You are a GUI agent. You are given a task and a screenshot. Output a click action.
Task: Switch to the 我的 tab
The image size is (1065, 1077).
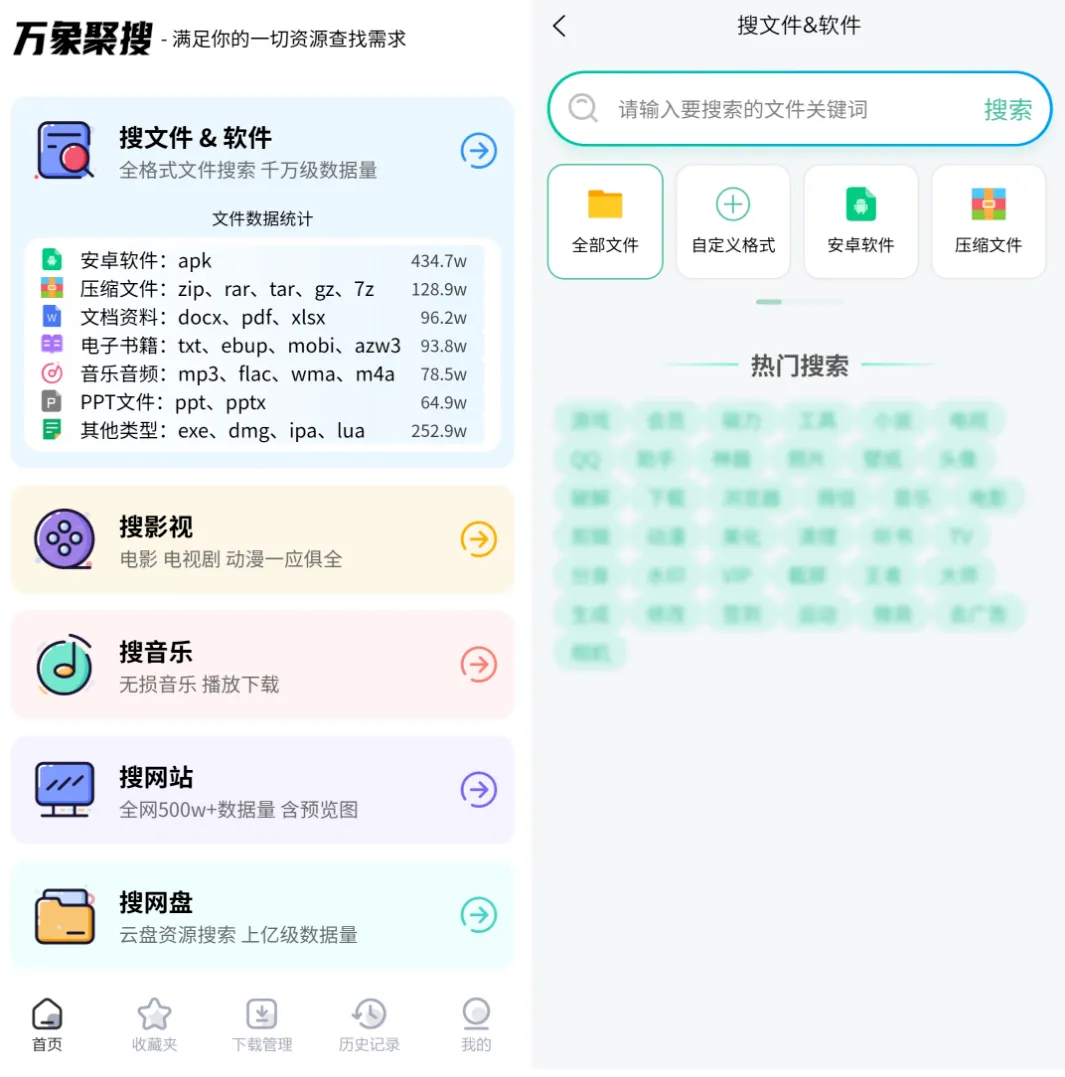(x=476, y=1025)
